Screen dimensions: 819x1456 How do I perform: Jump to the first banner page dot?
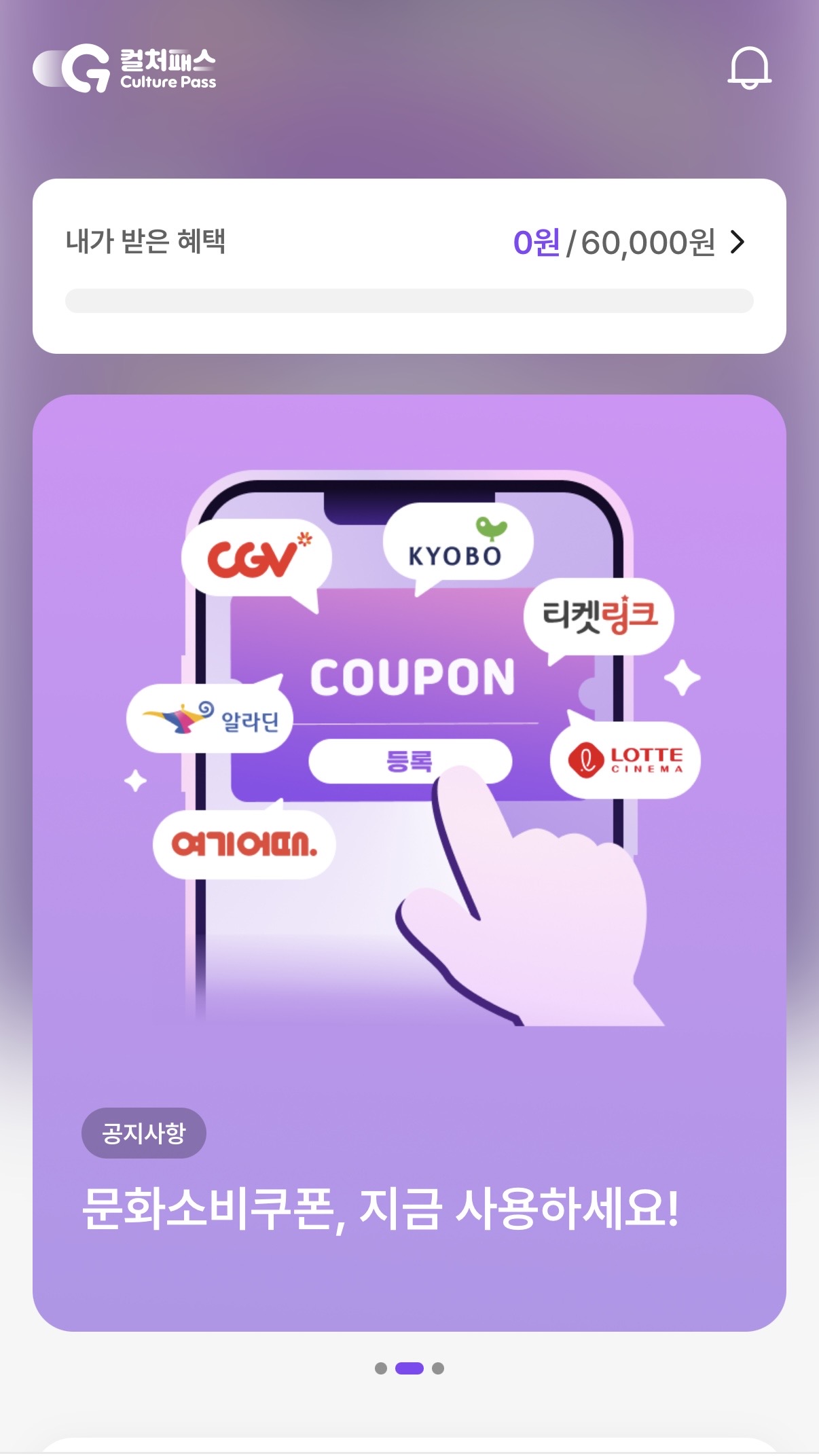[x=381, y=1368]
